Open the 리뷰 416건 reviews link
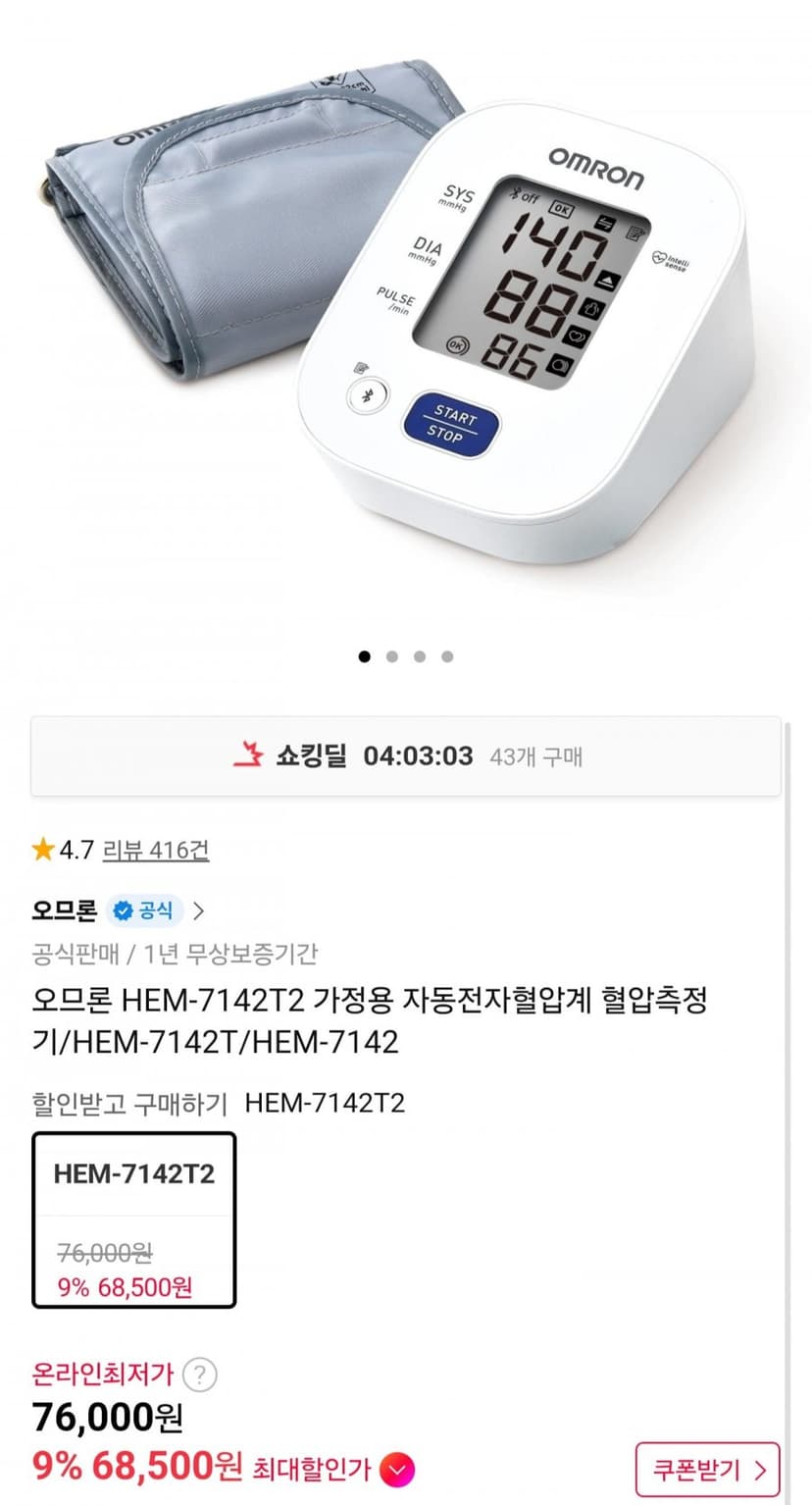This screenshot has width=812, height=1505. (156, 850)
